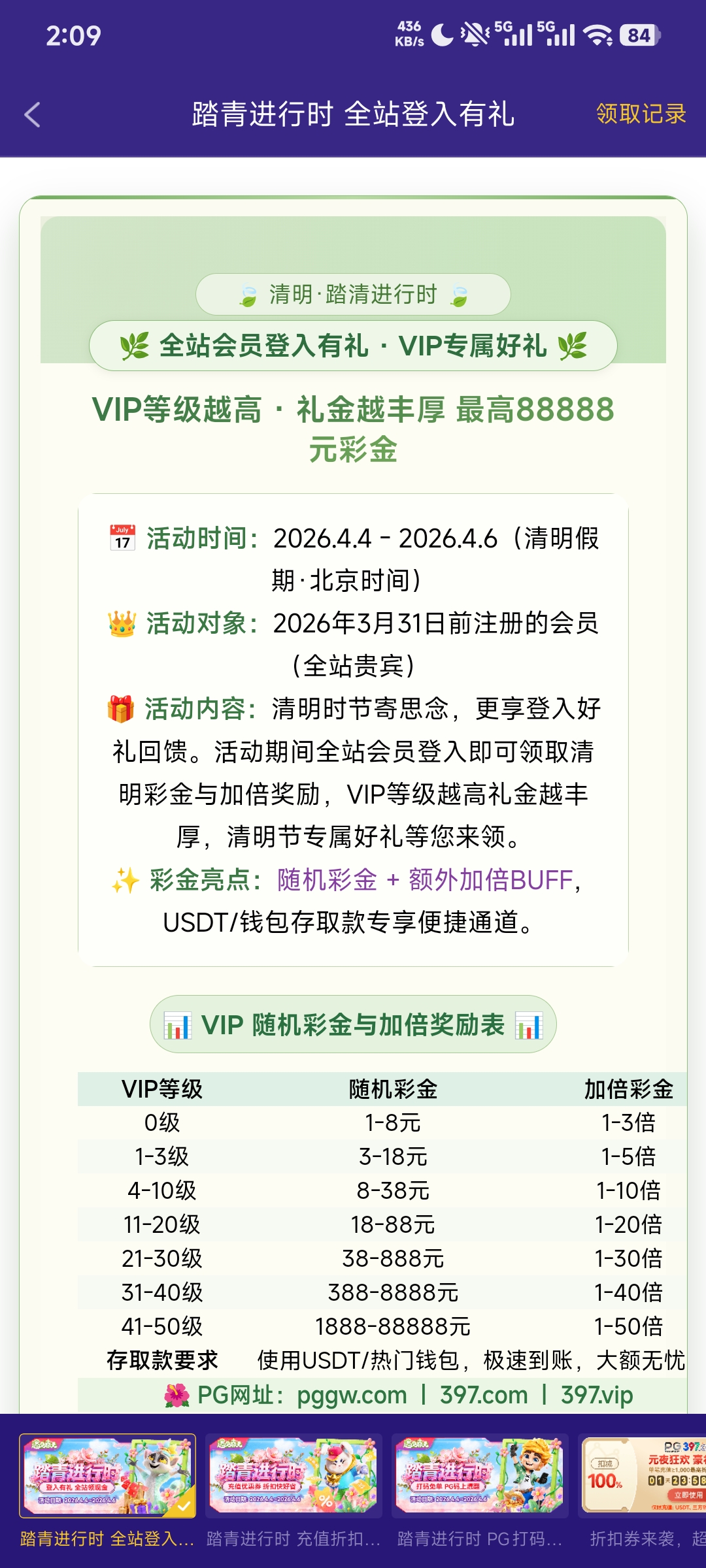The width and height of the screenshot is (706, 1568).
Task: Open the 折扣券来袭 coupon promotion card
Action: point(644,1477)
